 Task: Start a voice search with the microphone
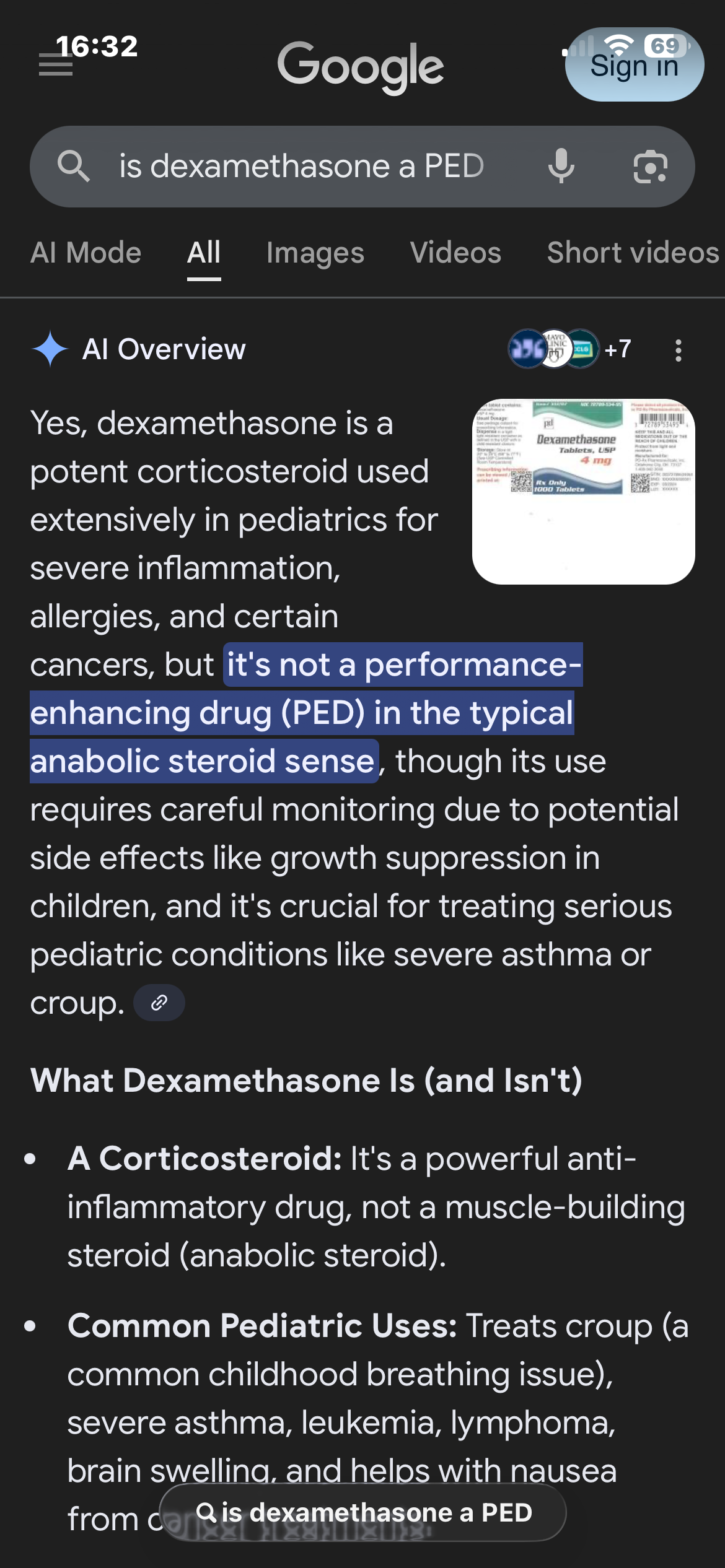pos(561,167)
